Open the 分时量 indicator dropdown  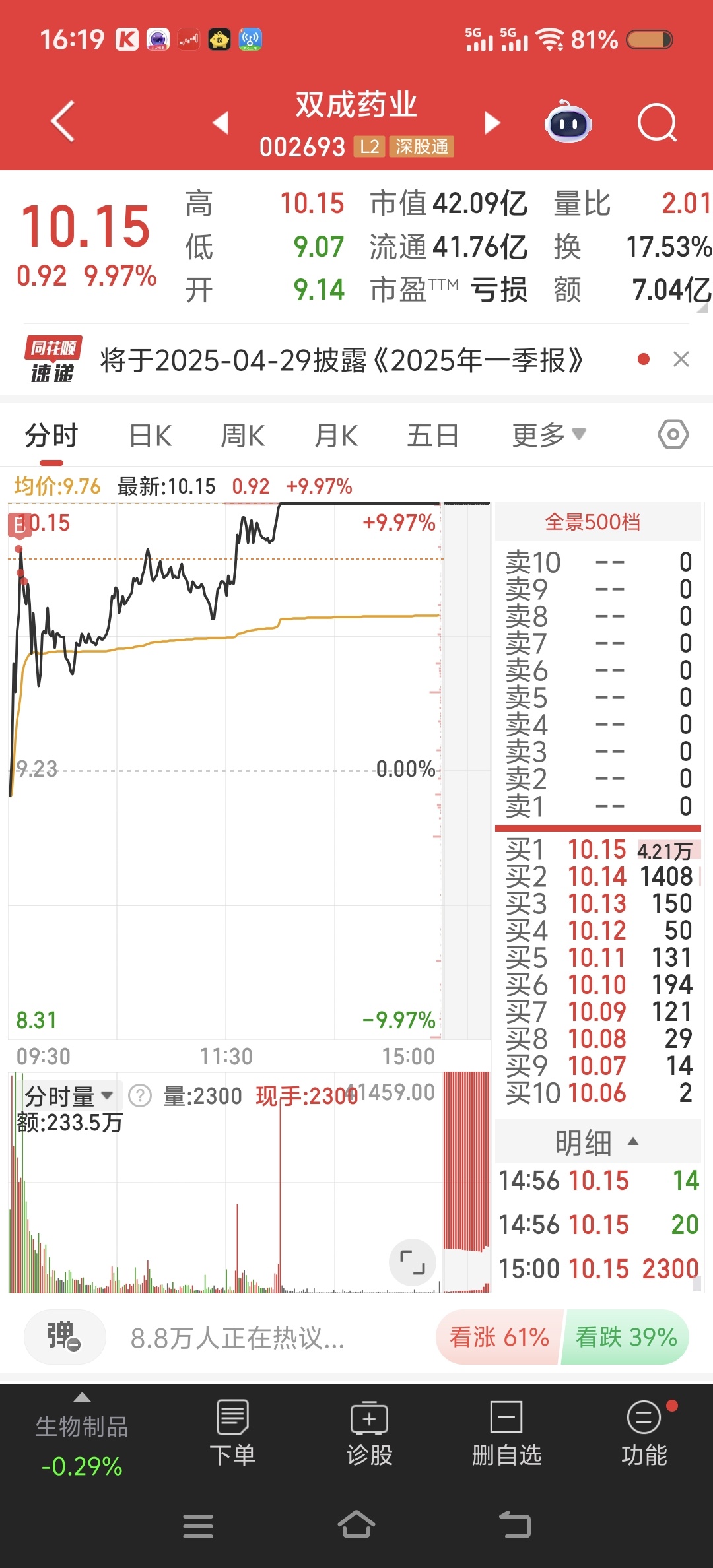(x=69, y=1096)
